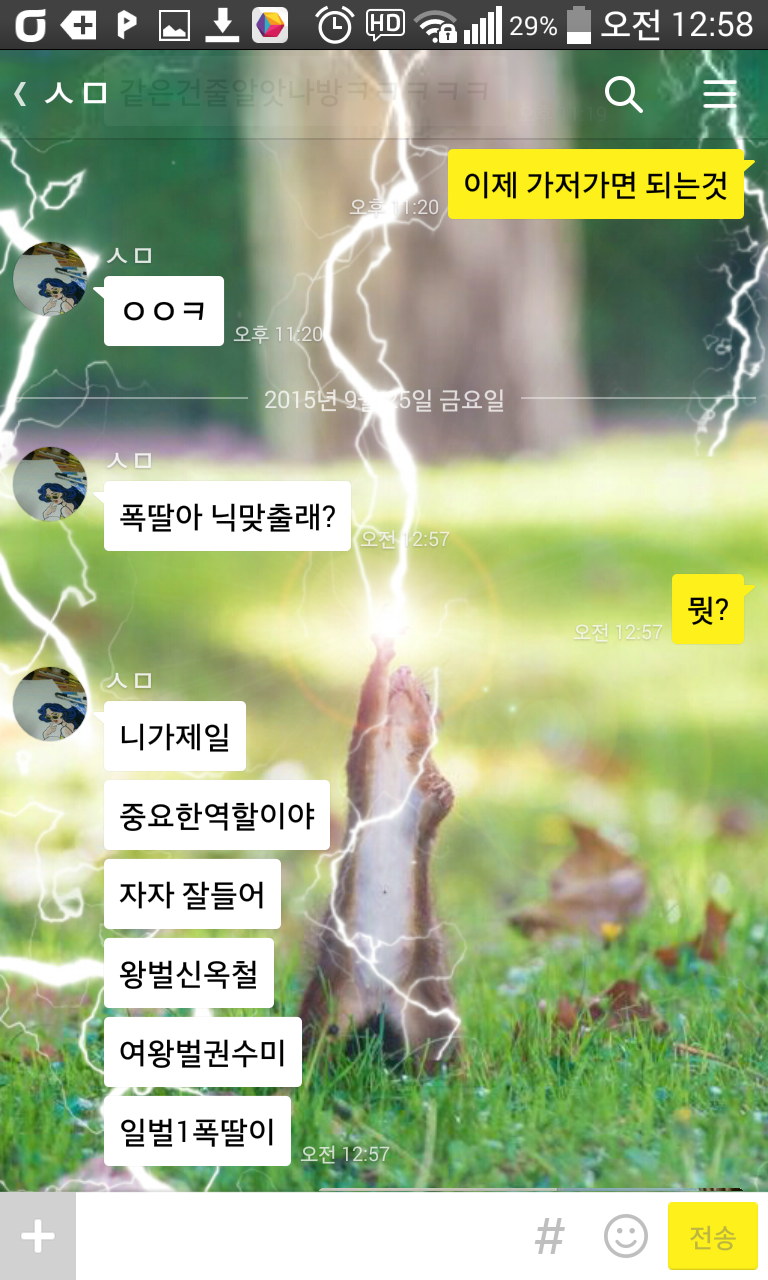
Task: Go back from the ㅅㅁ chat
Action: point(22,94)
